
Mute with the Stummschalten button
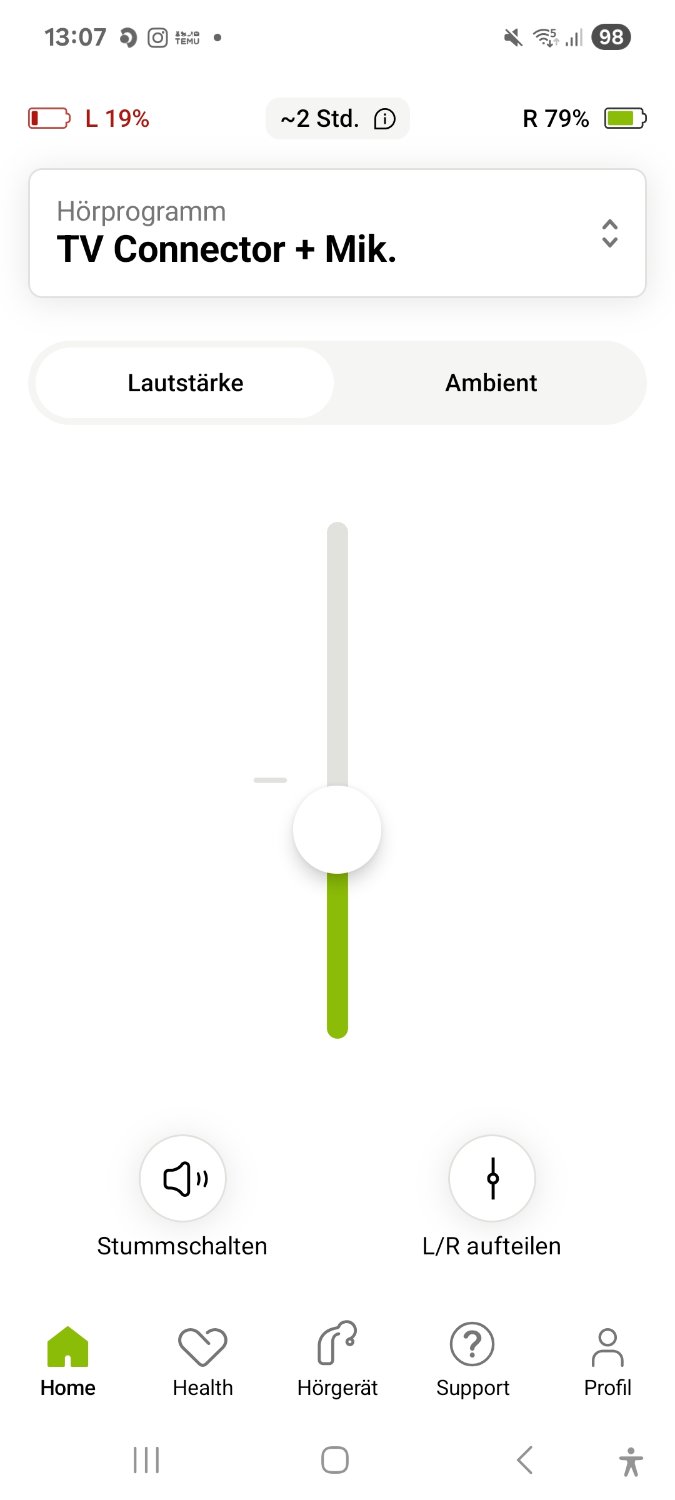pos(183,1180)
